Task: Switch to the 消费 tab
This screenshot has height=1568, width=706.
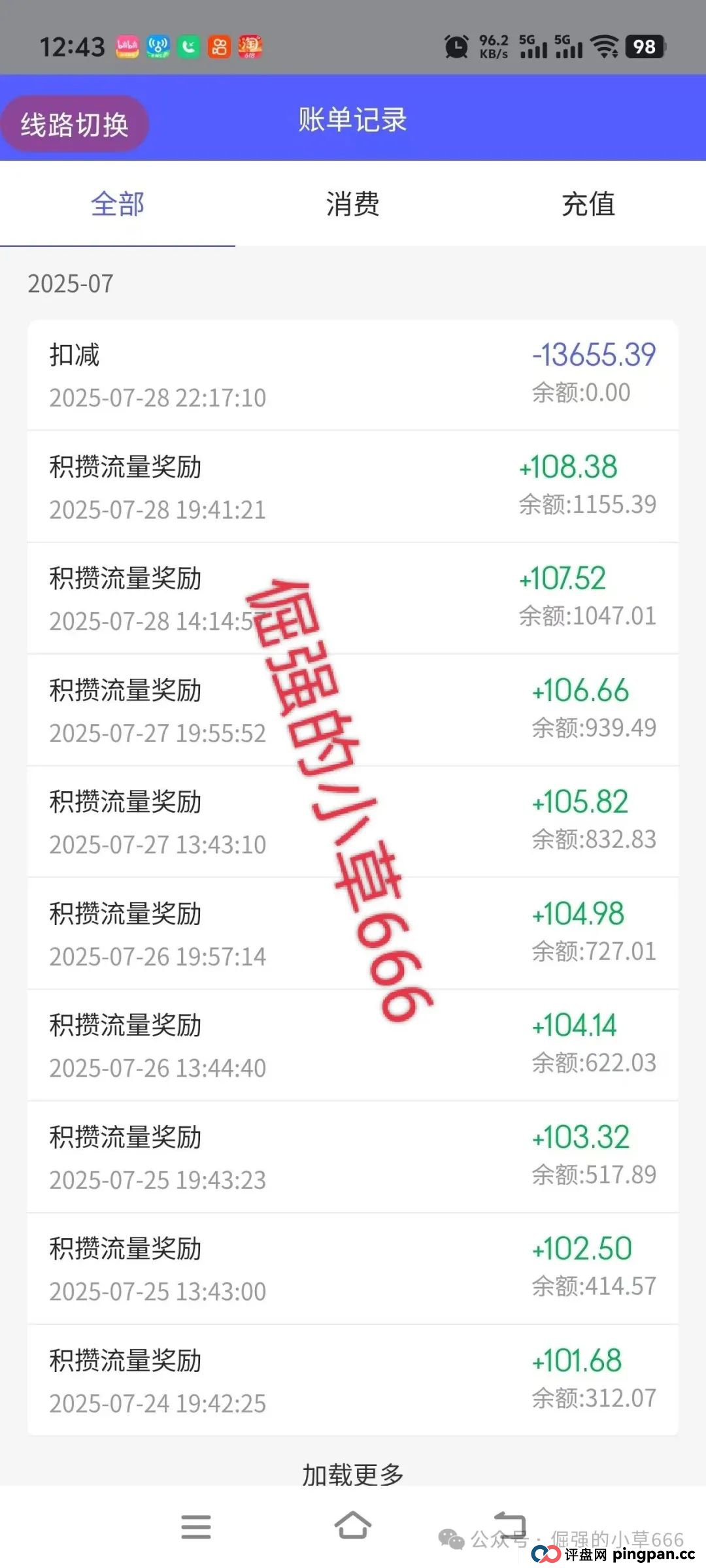Action: 353,204
